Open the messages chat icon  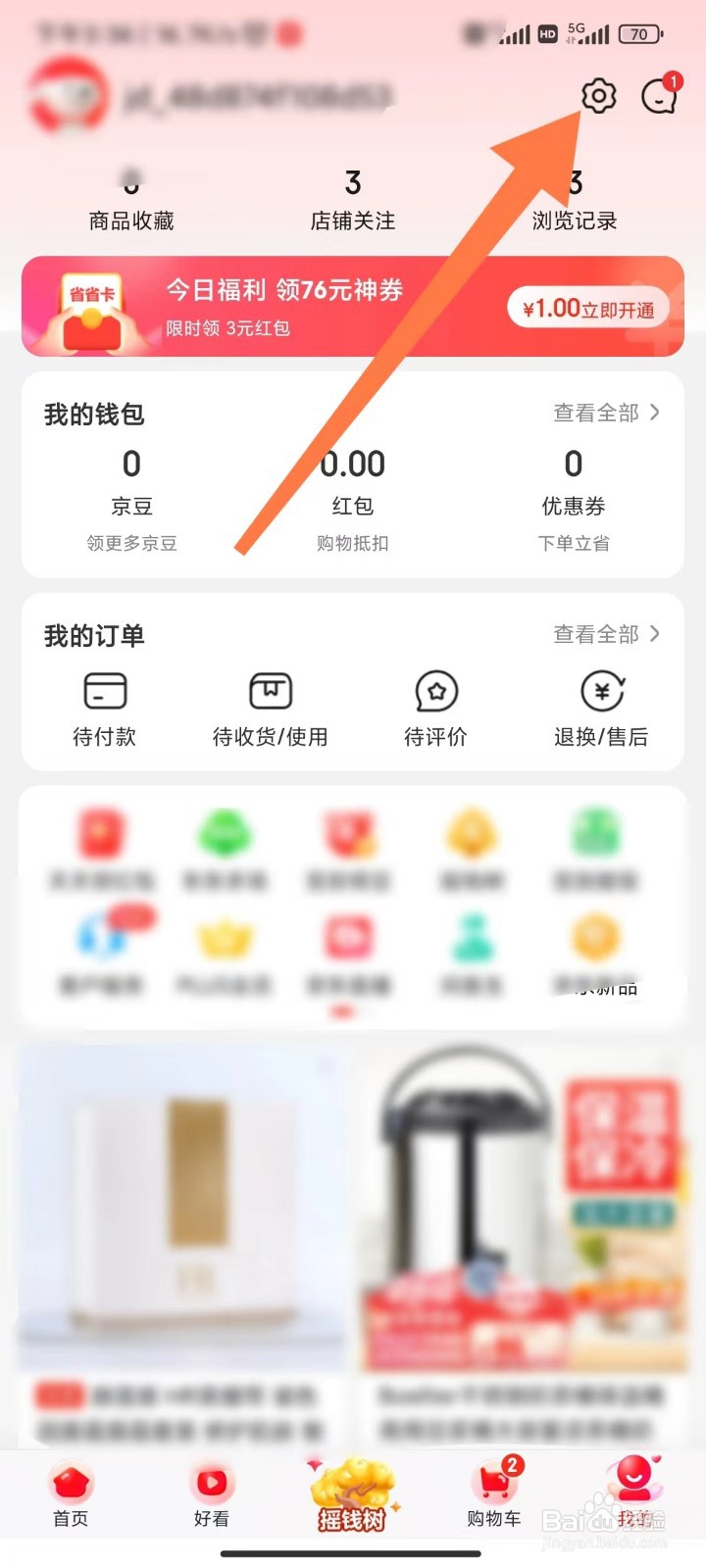(660, 96)
